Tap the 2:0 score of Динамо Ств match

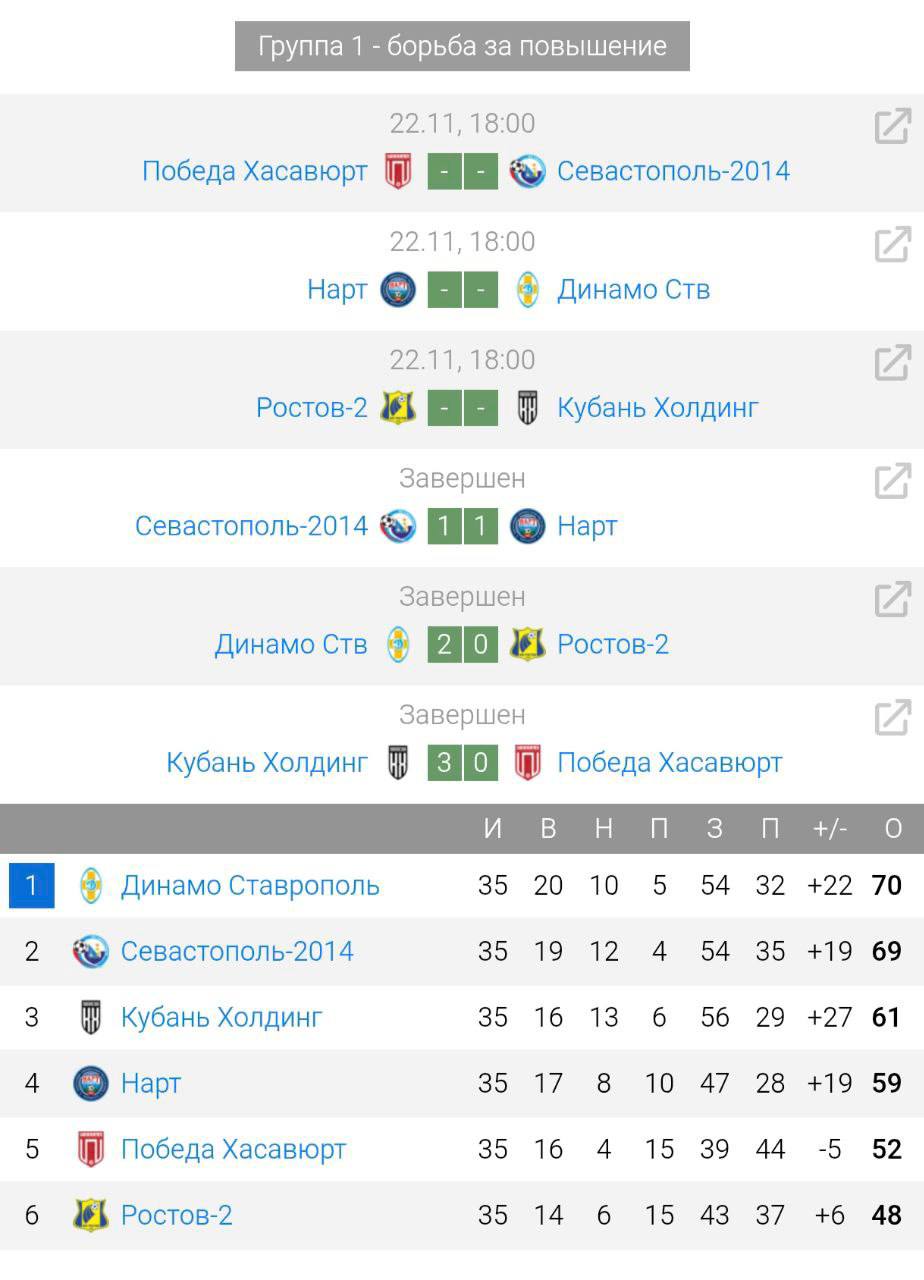(x=462, y=645)
